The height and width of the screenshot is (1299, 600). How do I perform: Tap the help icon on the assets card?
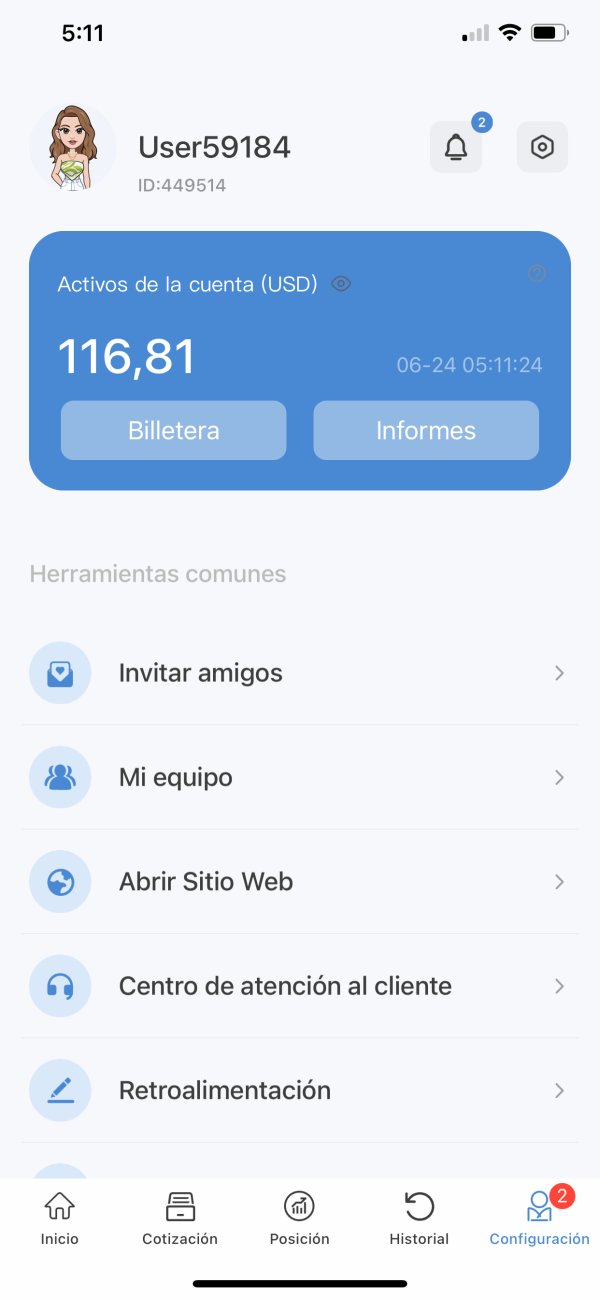pyautogui.click(x=537, y=273)
